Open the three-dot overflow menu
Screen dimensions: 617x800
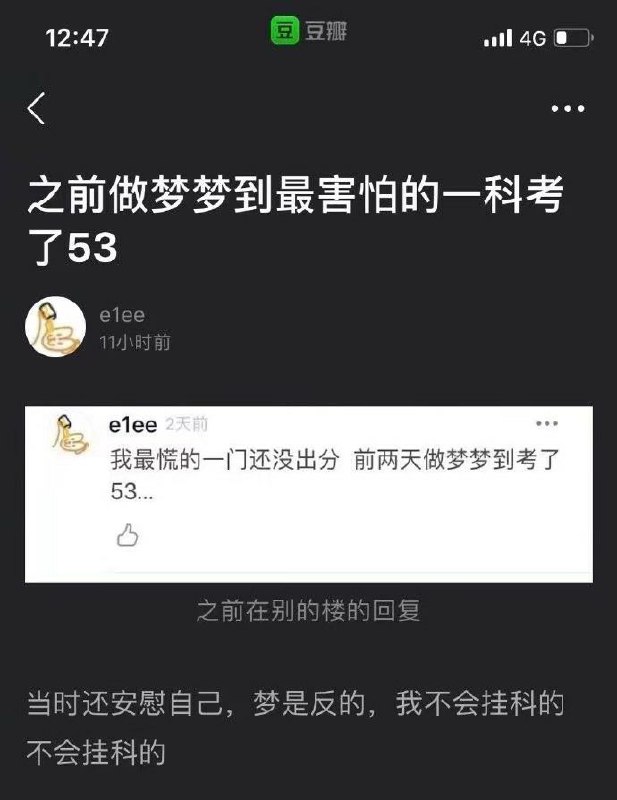(x=568, y=108)
